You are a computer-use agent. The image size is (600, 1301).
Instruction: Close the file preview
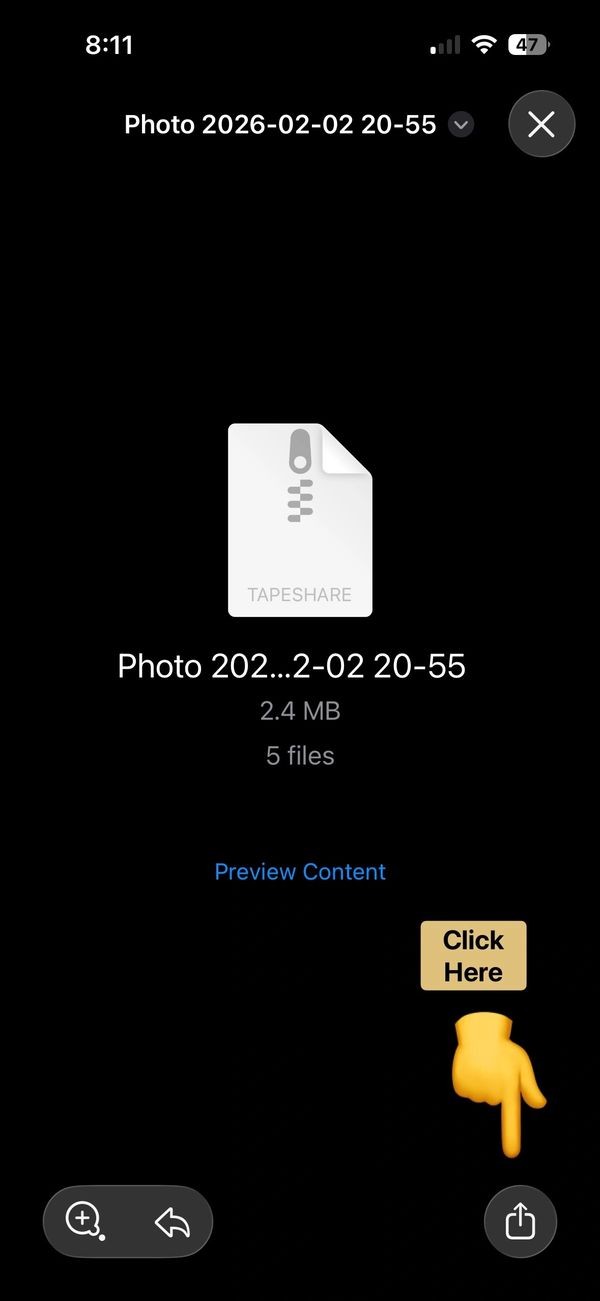pos(541,124)
